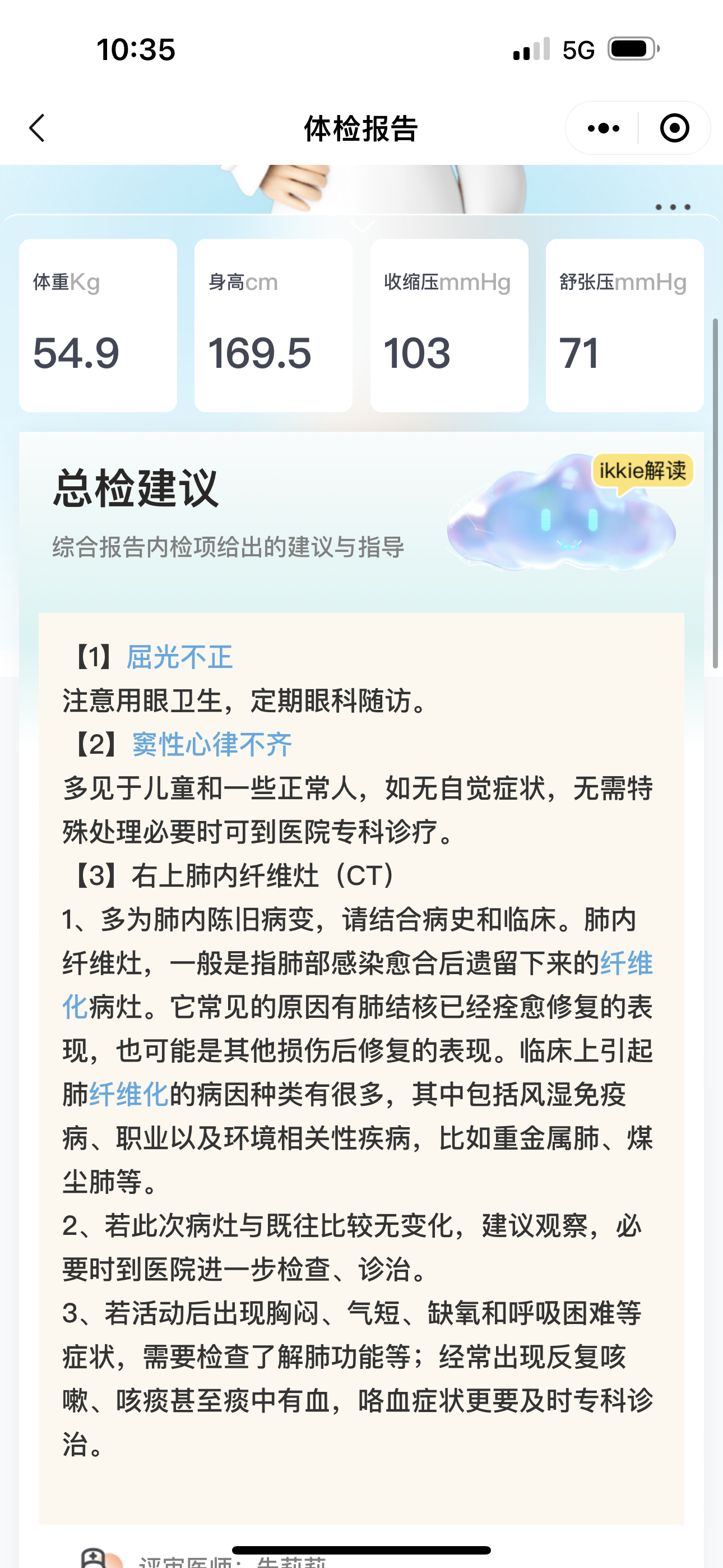
Task: Open the 肺纤维化 link in the paragraph
Action: point(128,1095)
